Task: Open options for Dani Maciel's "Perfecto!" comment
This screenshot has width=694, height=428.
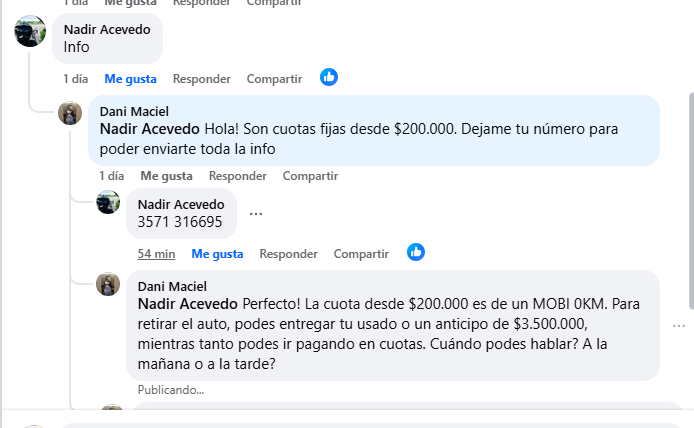Action: tap(679, 326)
